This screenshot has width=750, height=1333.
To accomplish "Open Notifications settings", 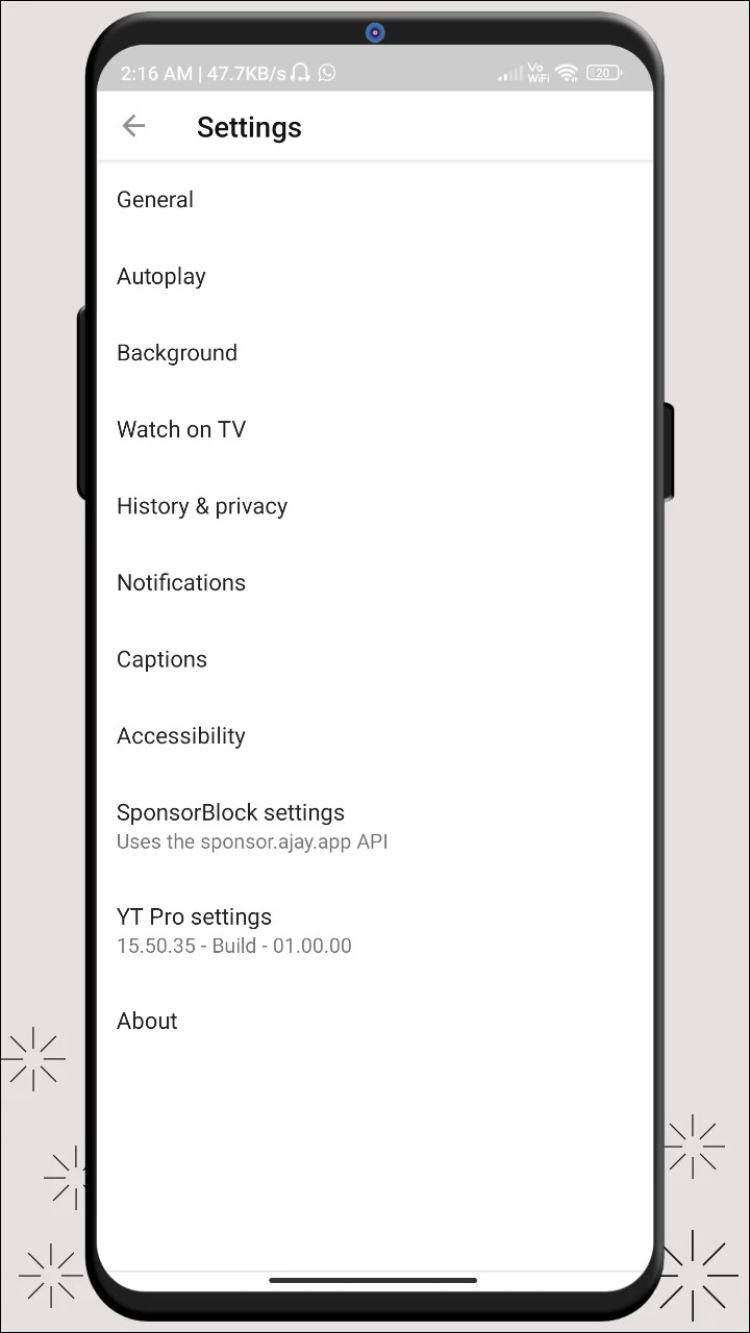I will 181,583.
